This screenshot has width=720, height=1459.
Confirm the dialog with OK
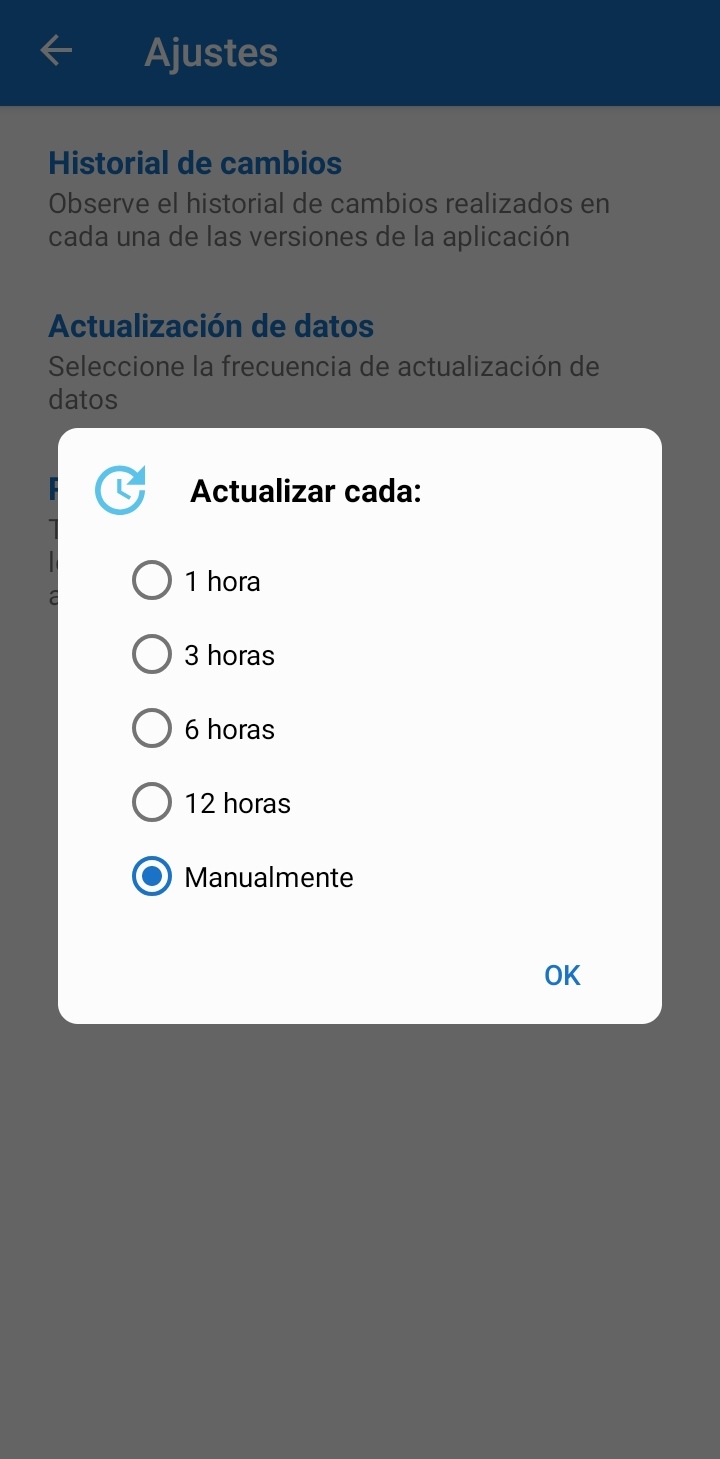[x=562, y=975]
